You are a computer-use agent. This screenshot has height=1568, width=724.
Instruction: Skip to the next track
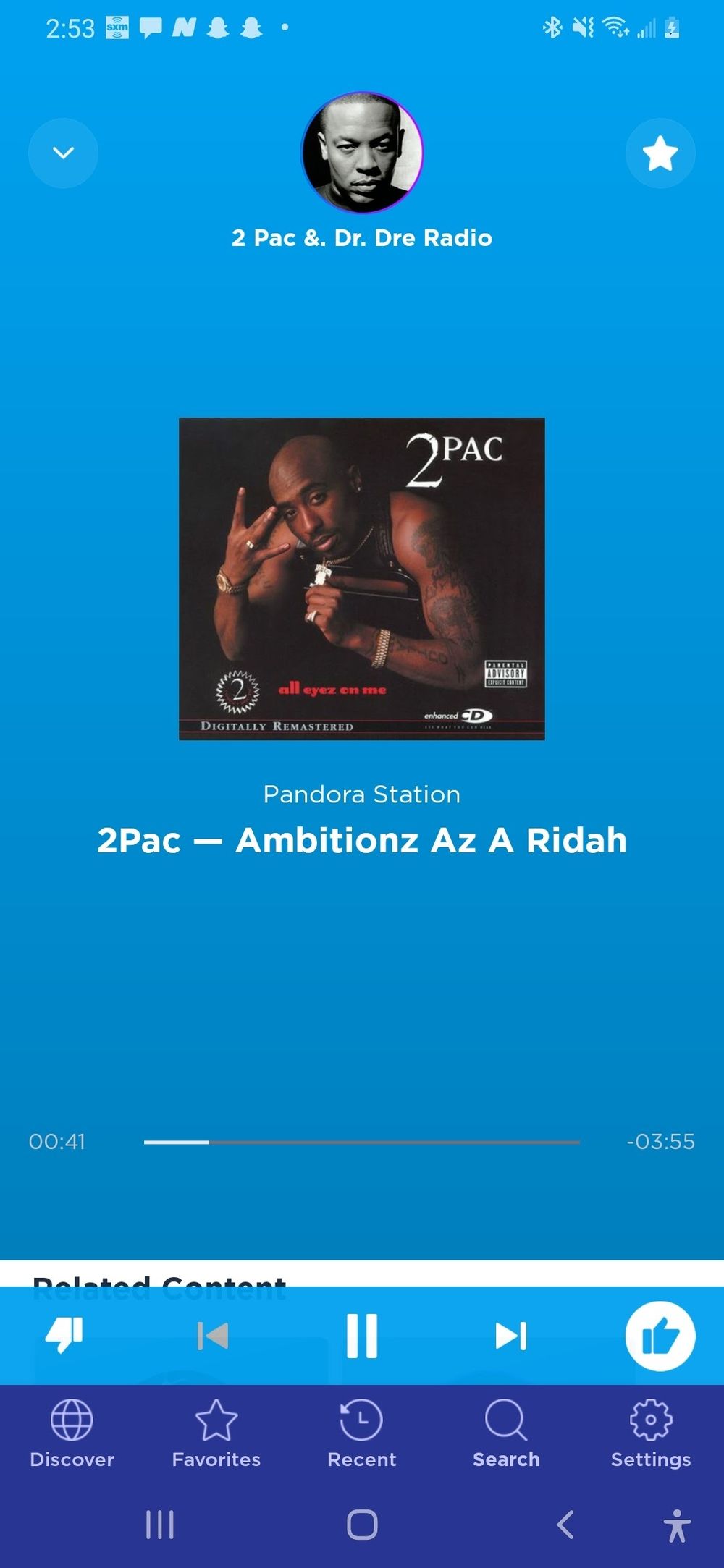(511, 1336)
